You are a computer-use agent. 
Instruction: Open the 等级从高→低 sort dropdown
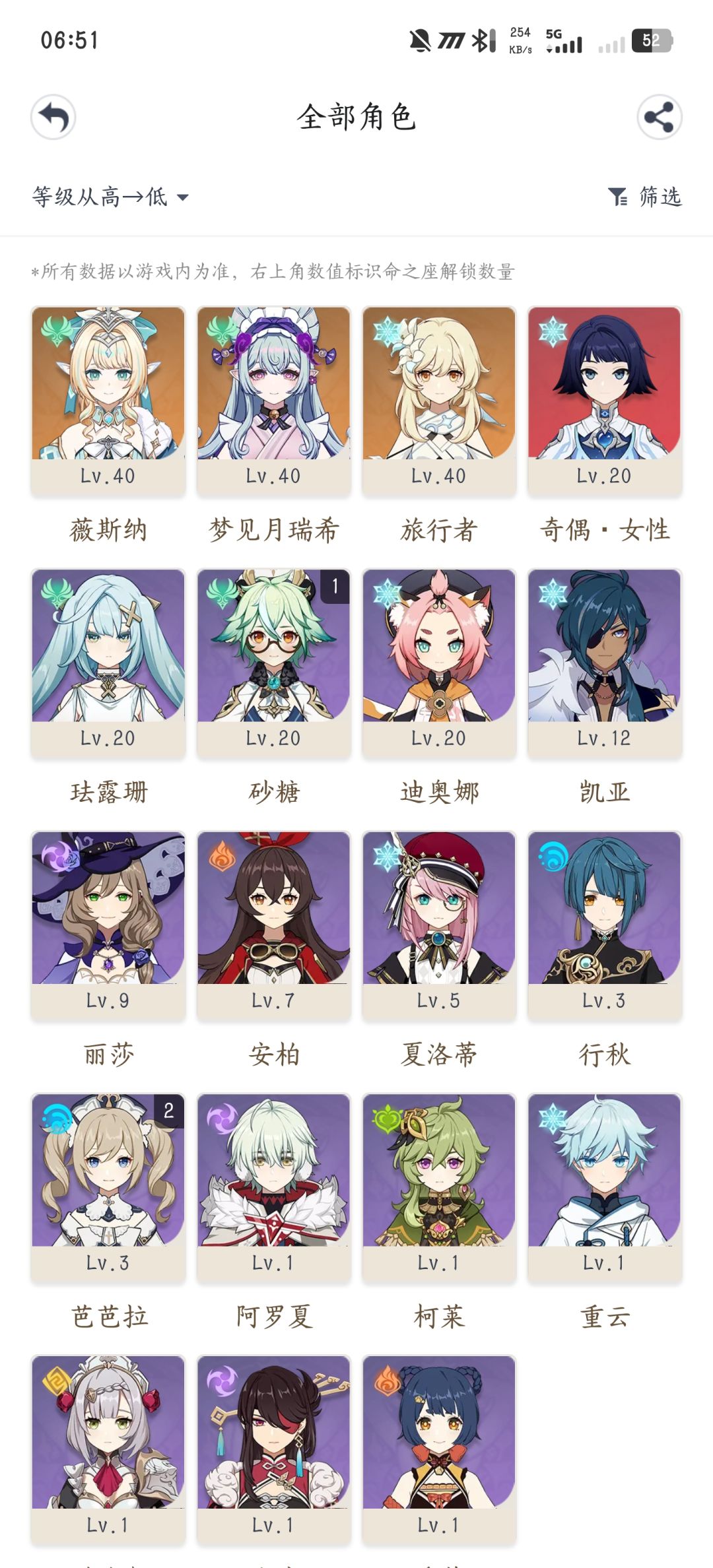click(x=110, y=197)
